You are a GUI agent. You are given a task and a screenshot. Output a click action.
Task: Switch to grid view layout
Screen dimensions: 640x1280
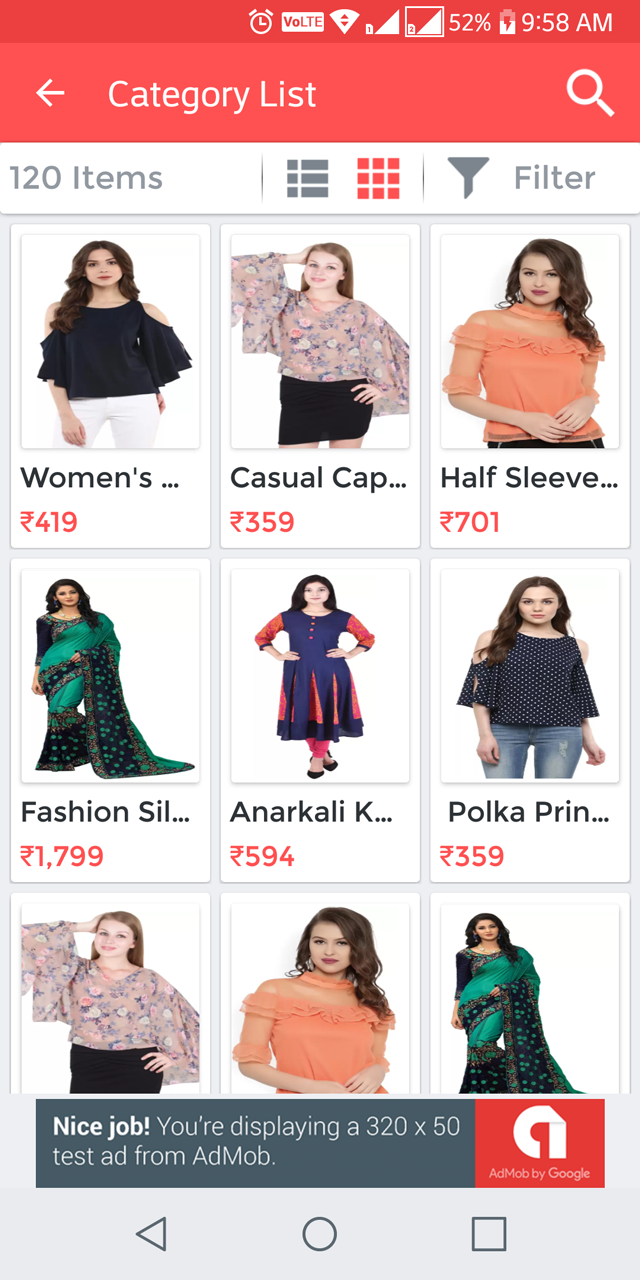coord(378,178)
